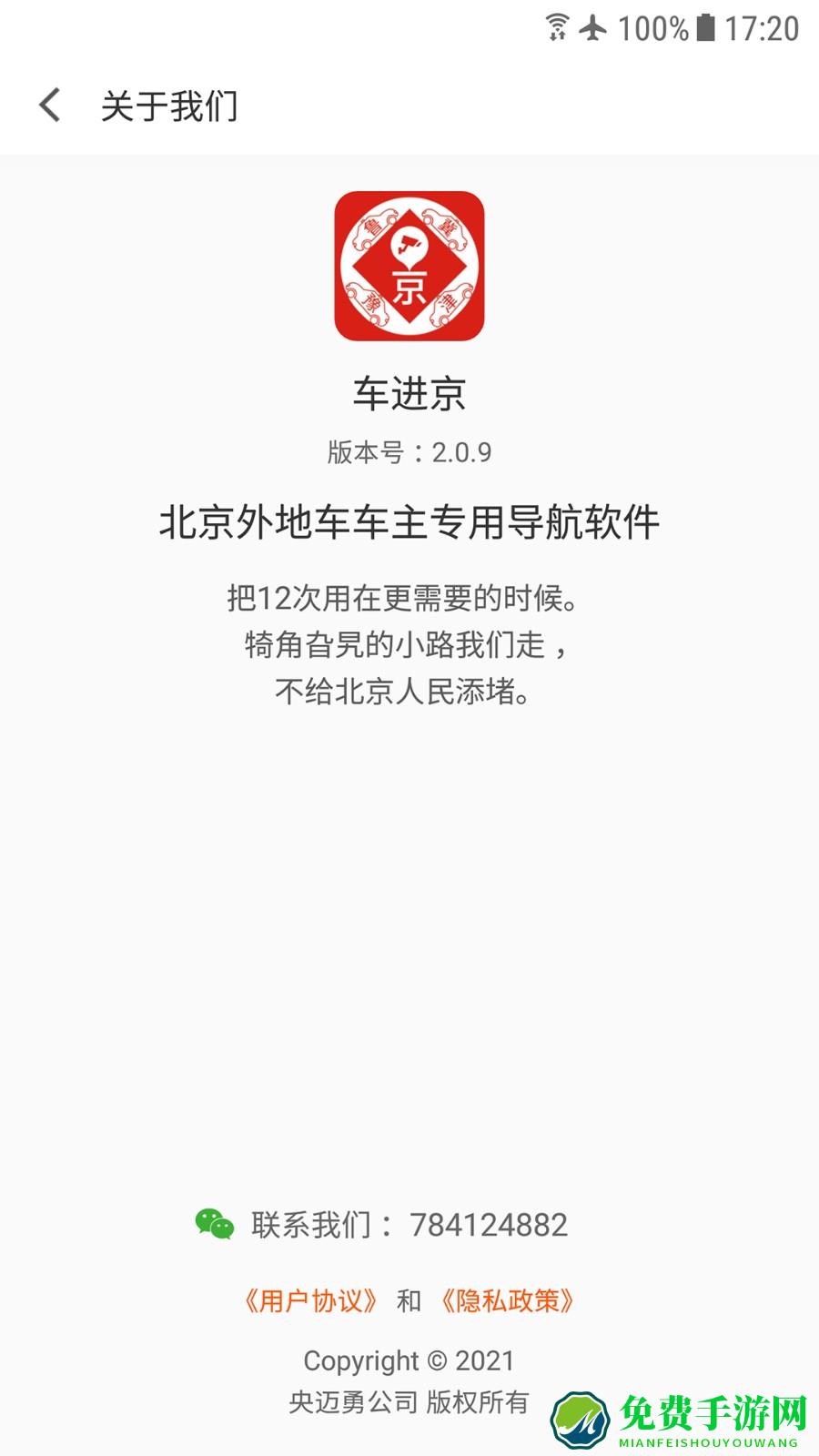Open the 《隐私政策》 privacy policy
Screen dimensions: 819x1456
(507, 1300)
